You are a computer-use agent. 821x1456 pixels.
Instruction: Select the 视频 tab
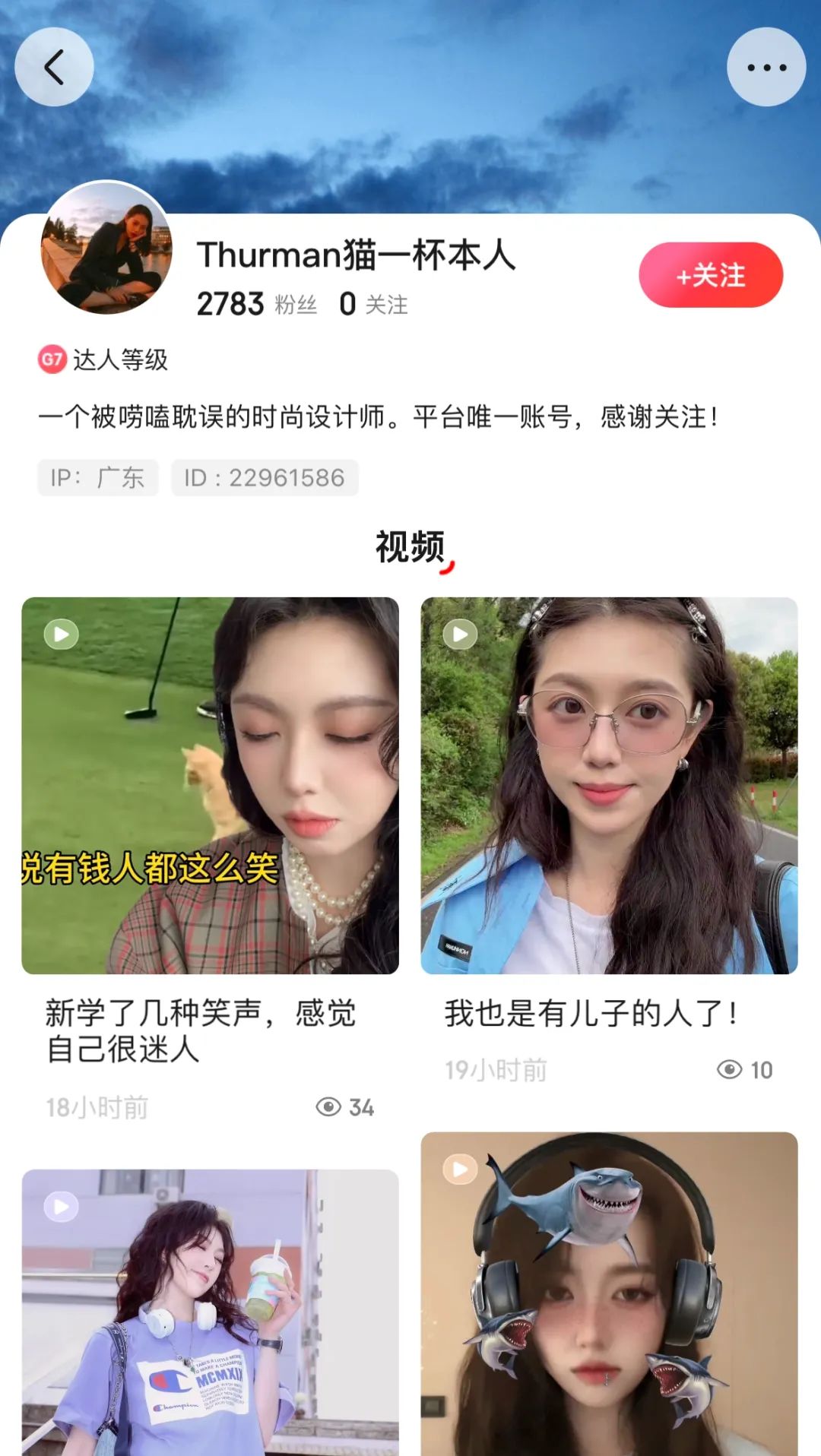[x=410, y=547]
